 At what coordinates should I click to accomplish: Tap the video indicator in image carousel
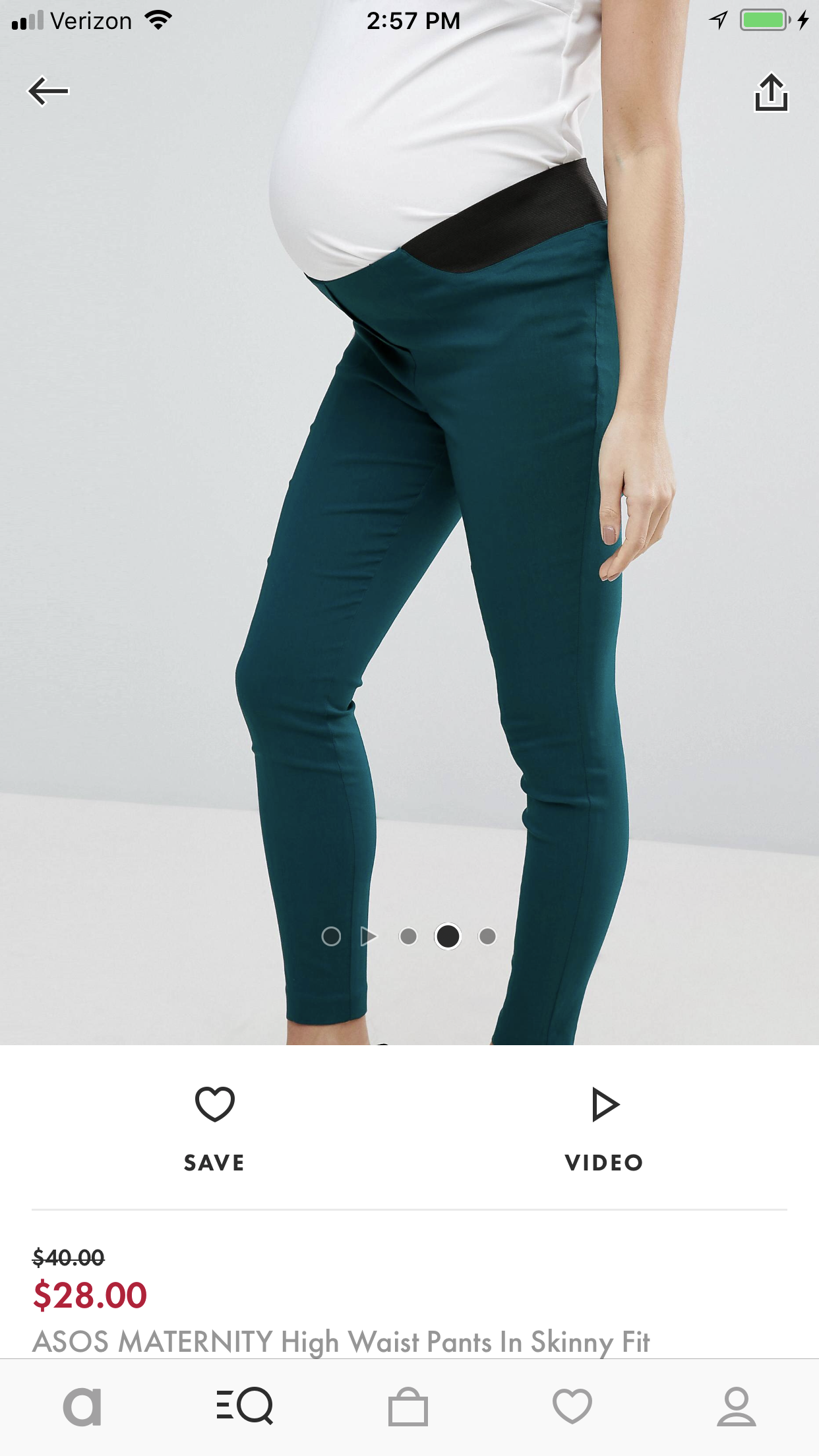pyautogui.click(x=369, y=936)
